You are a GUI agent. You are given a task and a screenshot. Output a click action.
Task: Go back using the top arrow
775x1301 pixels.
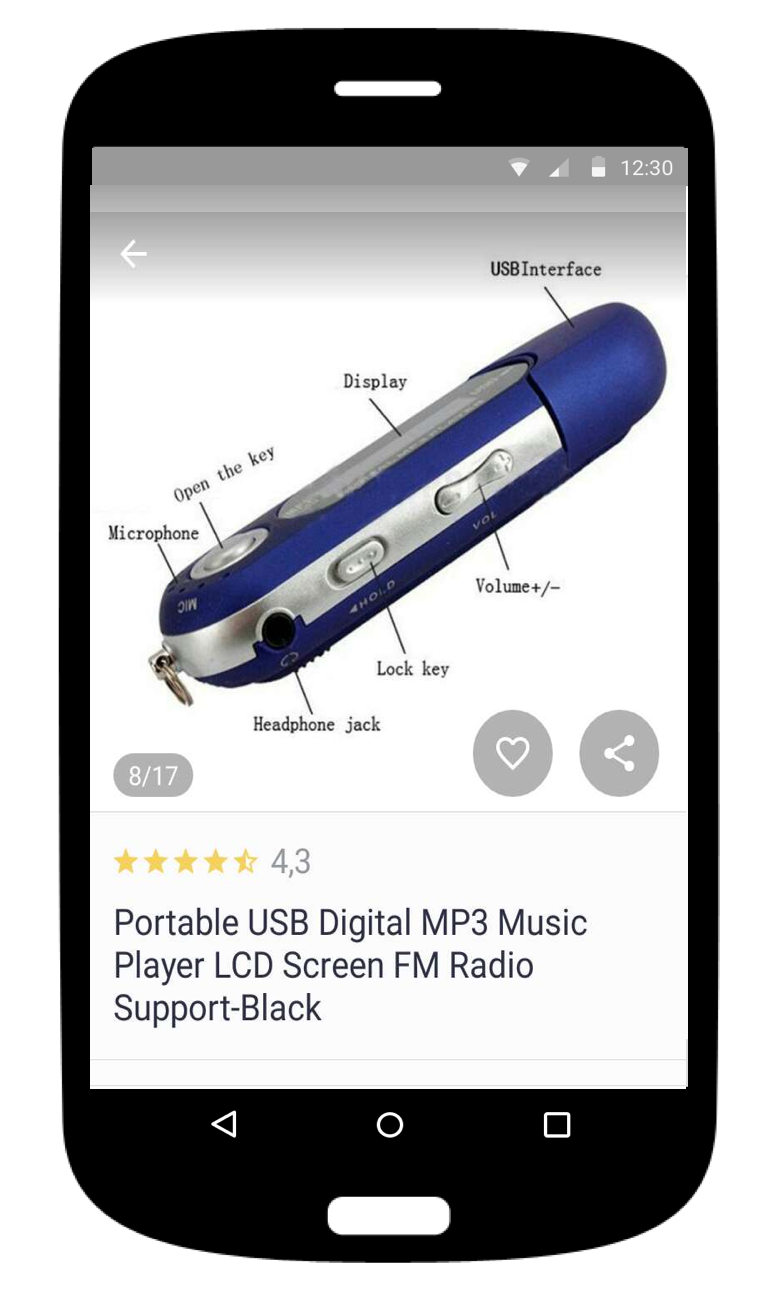[134, 254]
